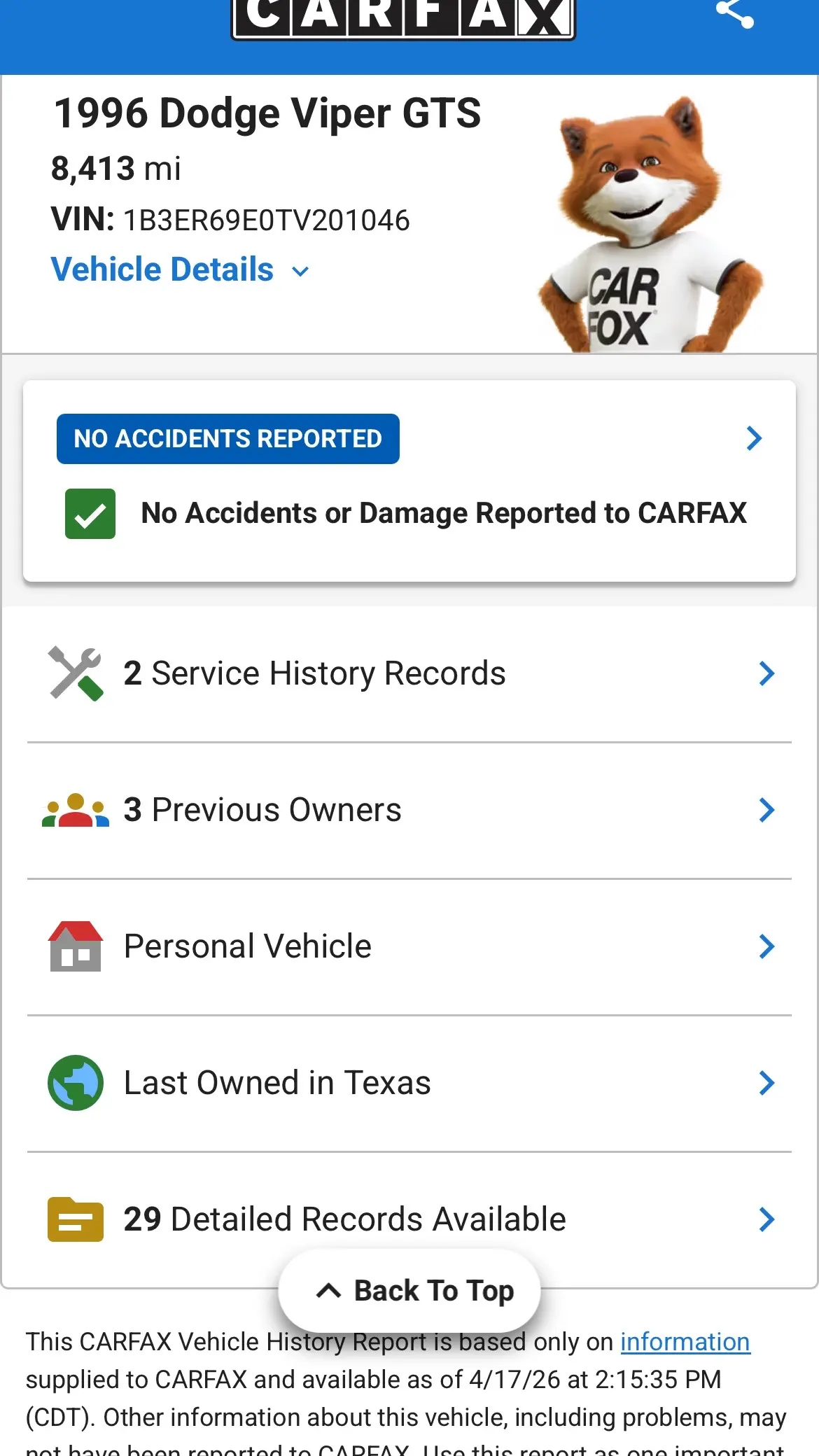Follow the information link
The width and height of the screenshot is (819, 1456).
(x=685, y=1342)
